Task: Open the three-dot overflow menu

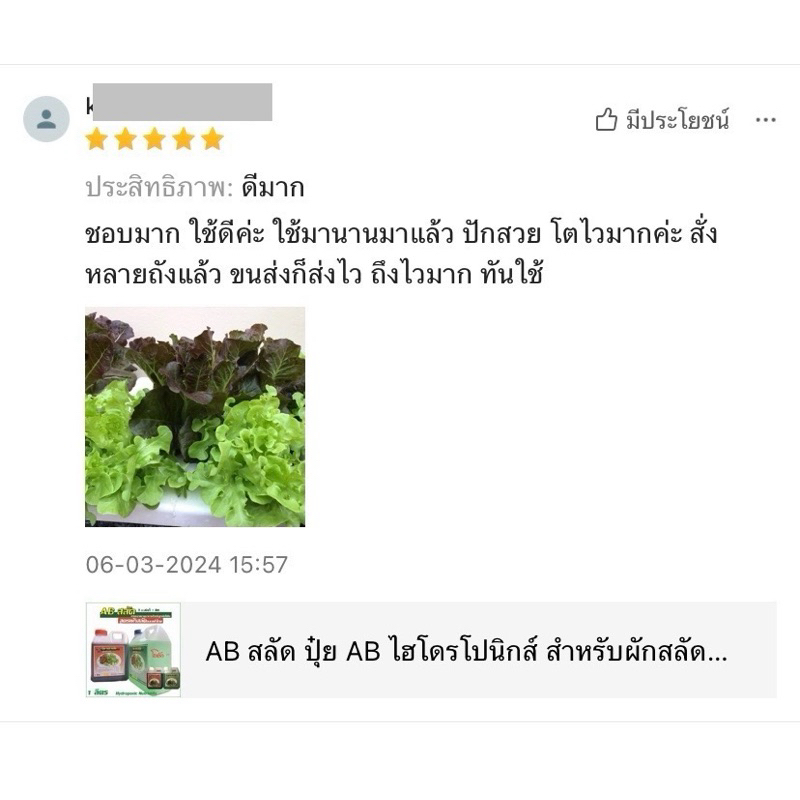Action: (766, 120)
